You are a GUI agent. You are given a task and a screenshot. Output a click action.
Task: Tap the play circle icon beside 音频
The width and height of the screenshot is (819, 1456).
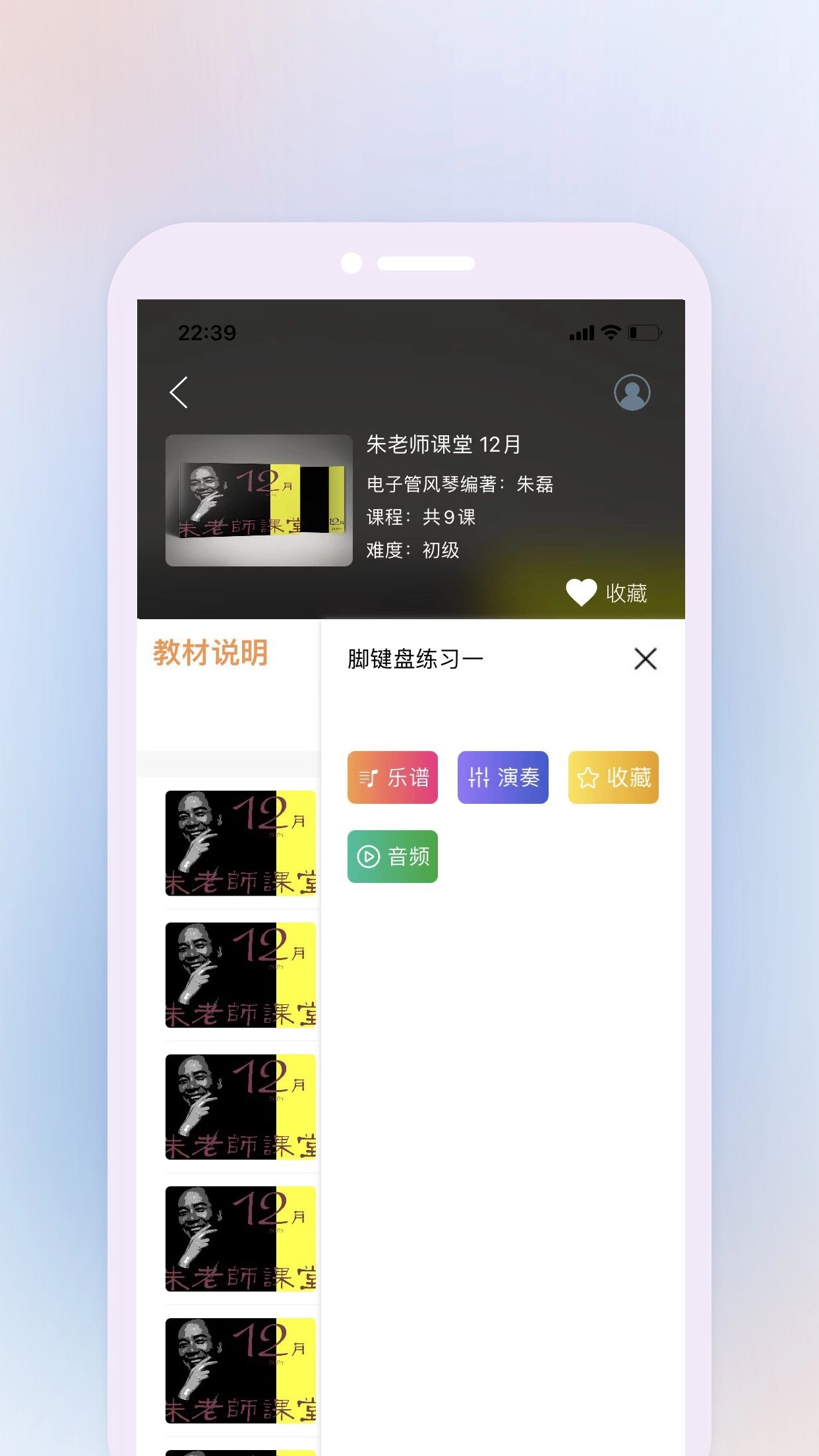370,855
